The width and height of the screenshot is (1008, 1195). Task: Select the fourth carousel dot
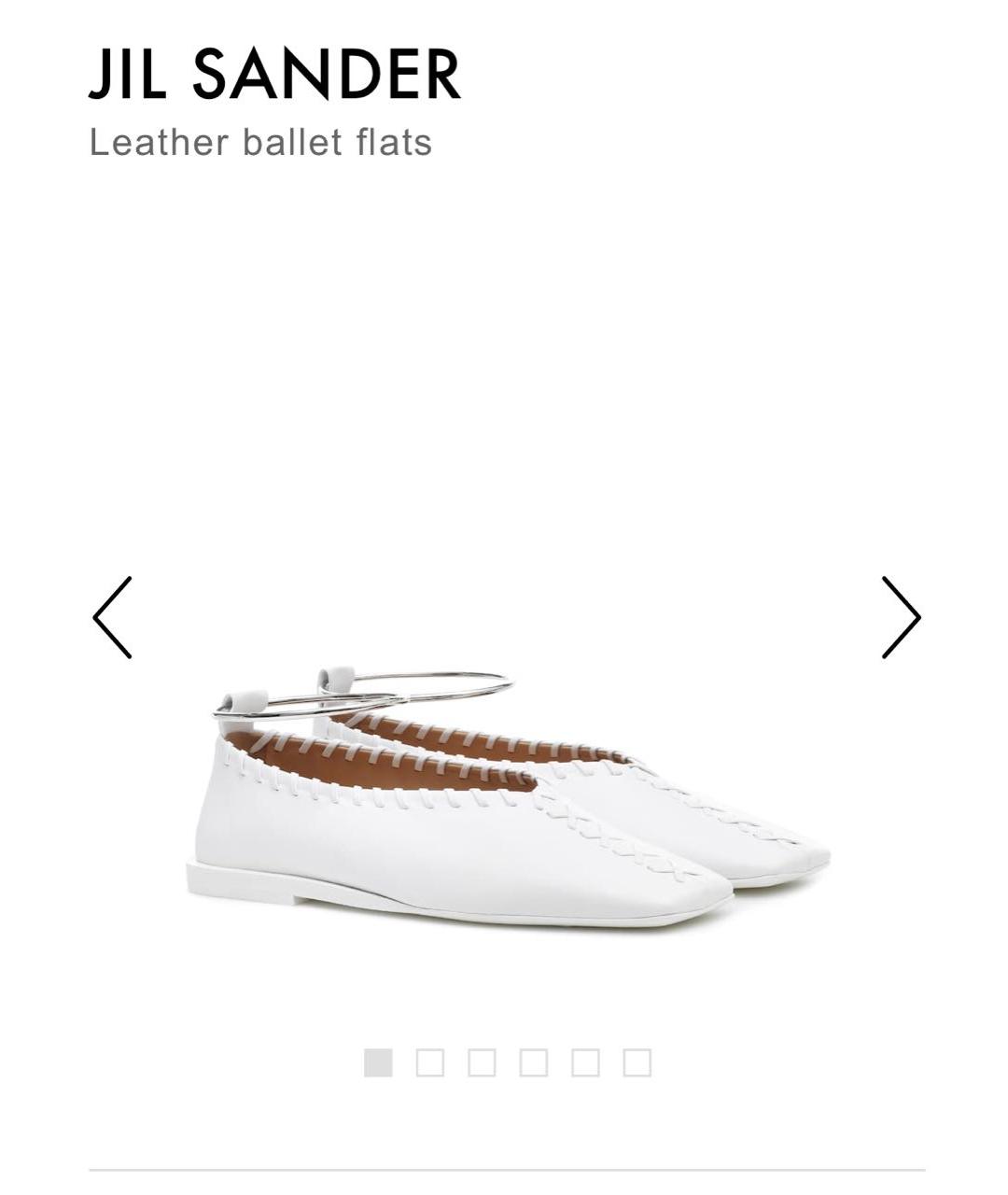[x=532, y=1060]
